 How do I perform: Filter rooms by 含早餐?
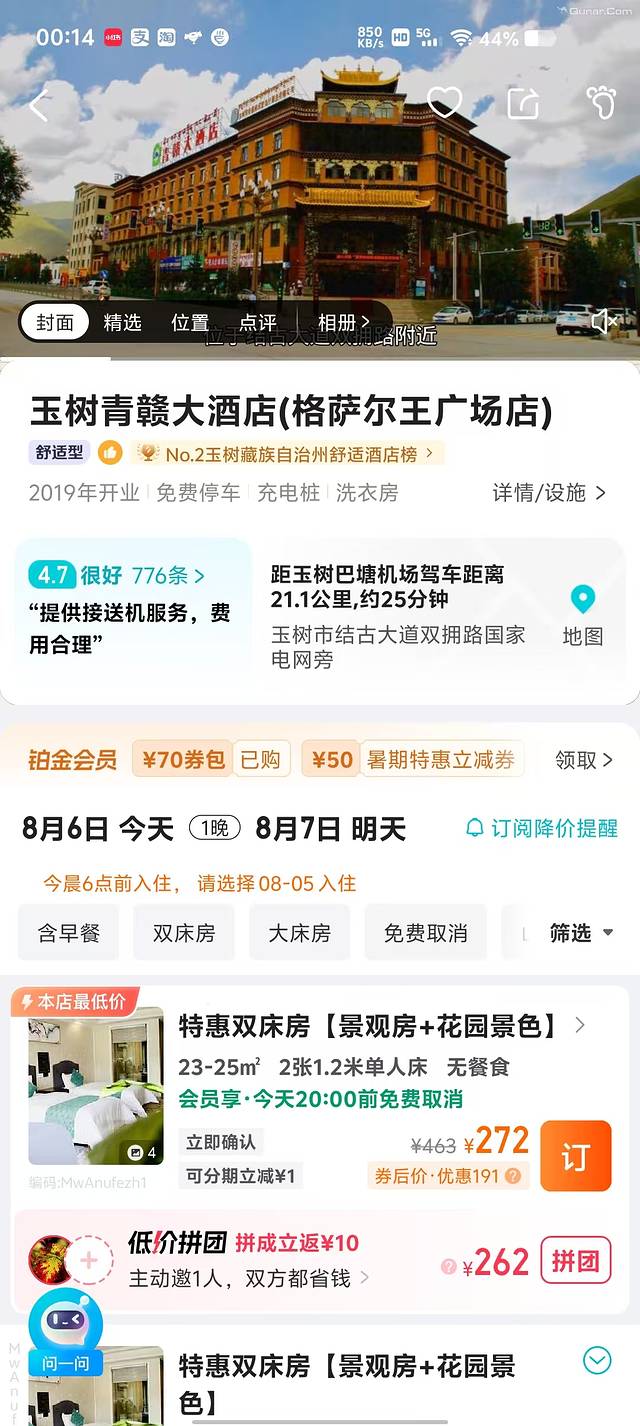click(x=69, y=933)
